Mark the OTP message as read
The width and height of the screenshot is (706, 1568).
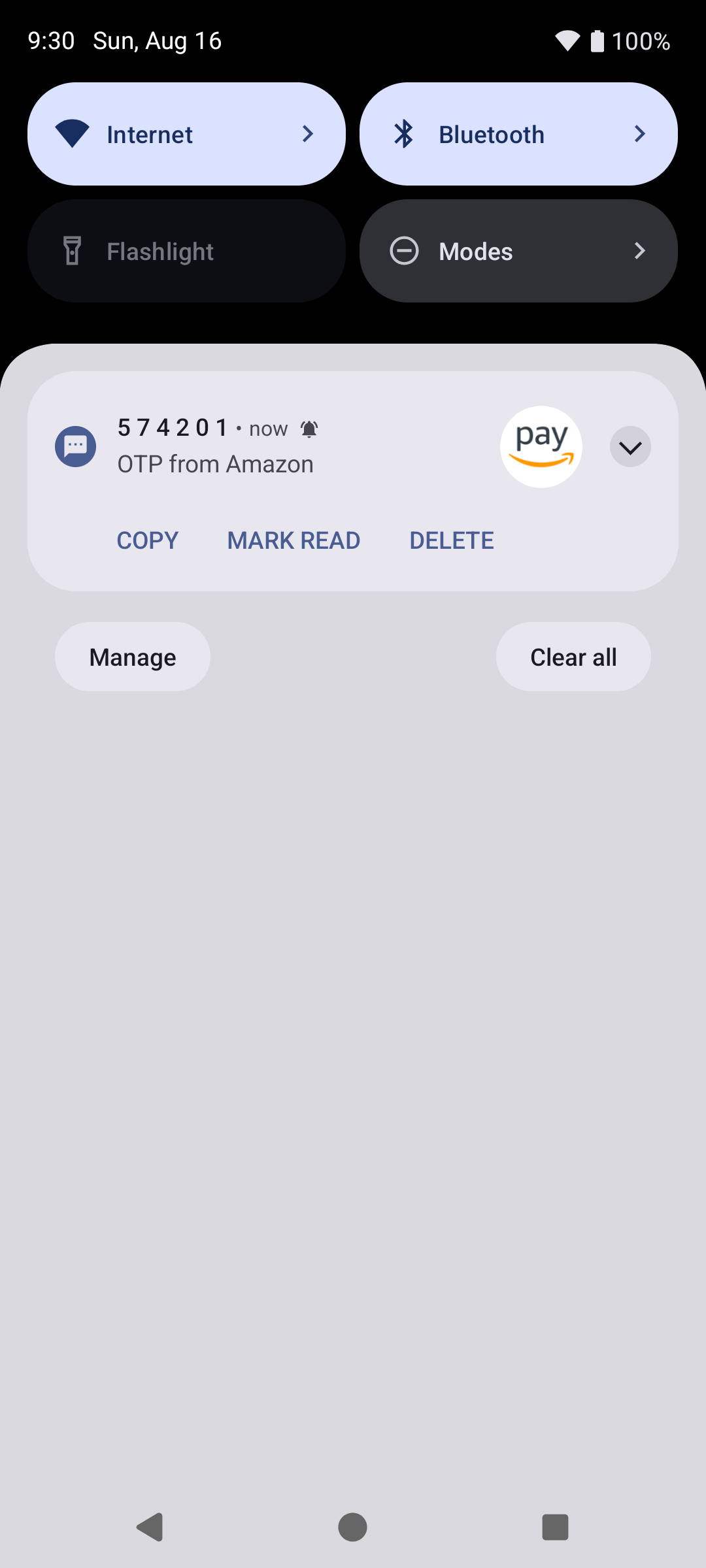[294, 540]
